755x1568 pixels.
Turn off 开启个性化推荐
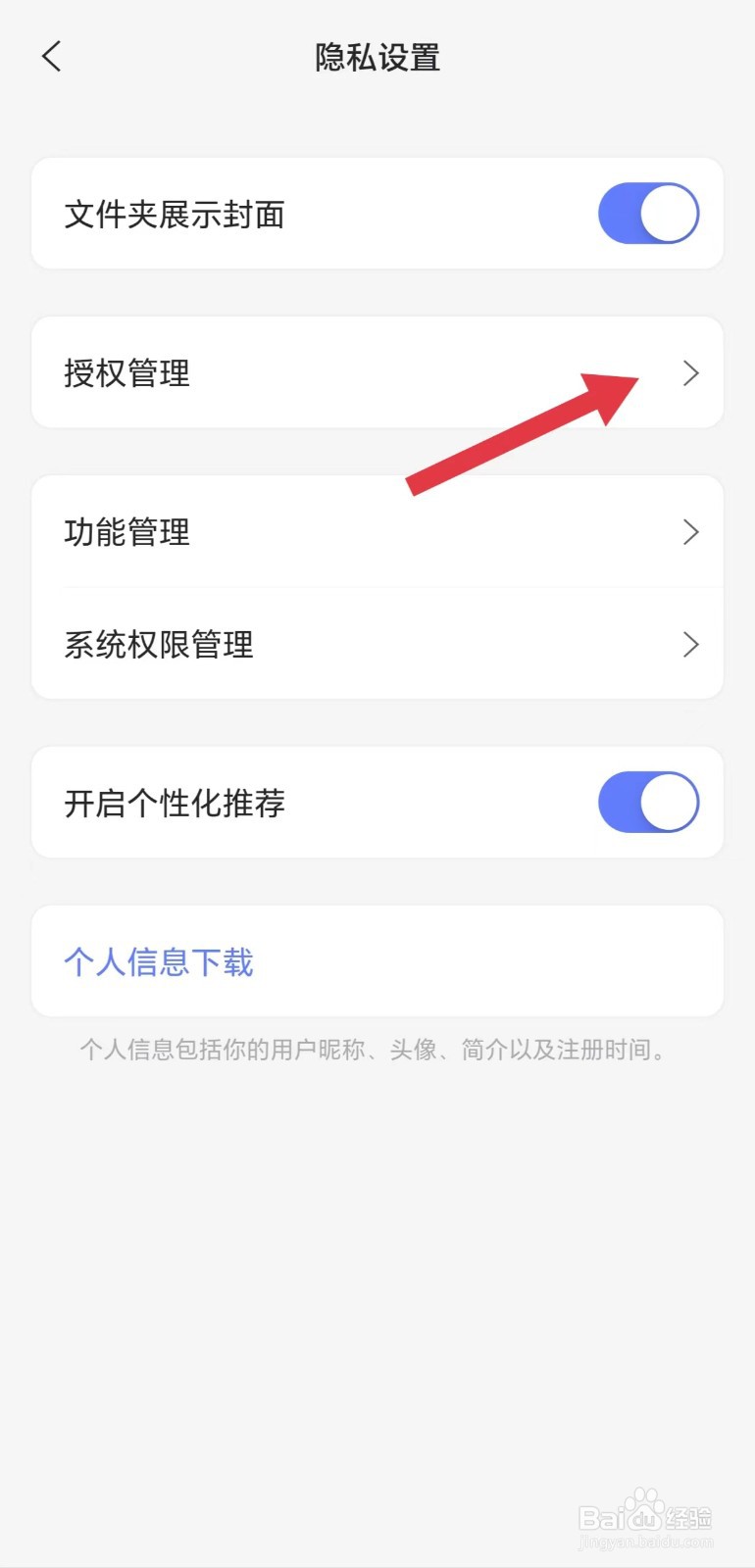pos(649,802)
